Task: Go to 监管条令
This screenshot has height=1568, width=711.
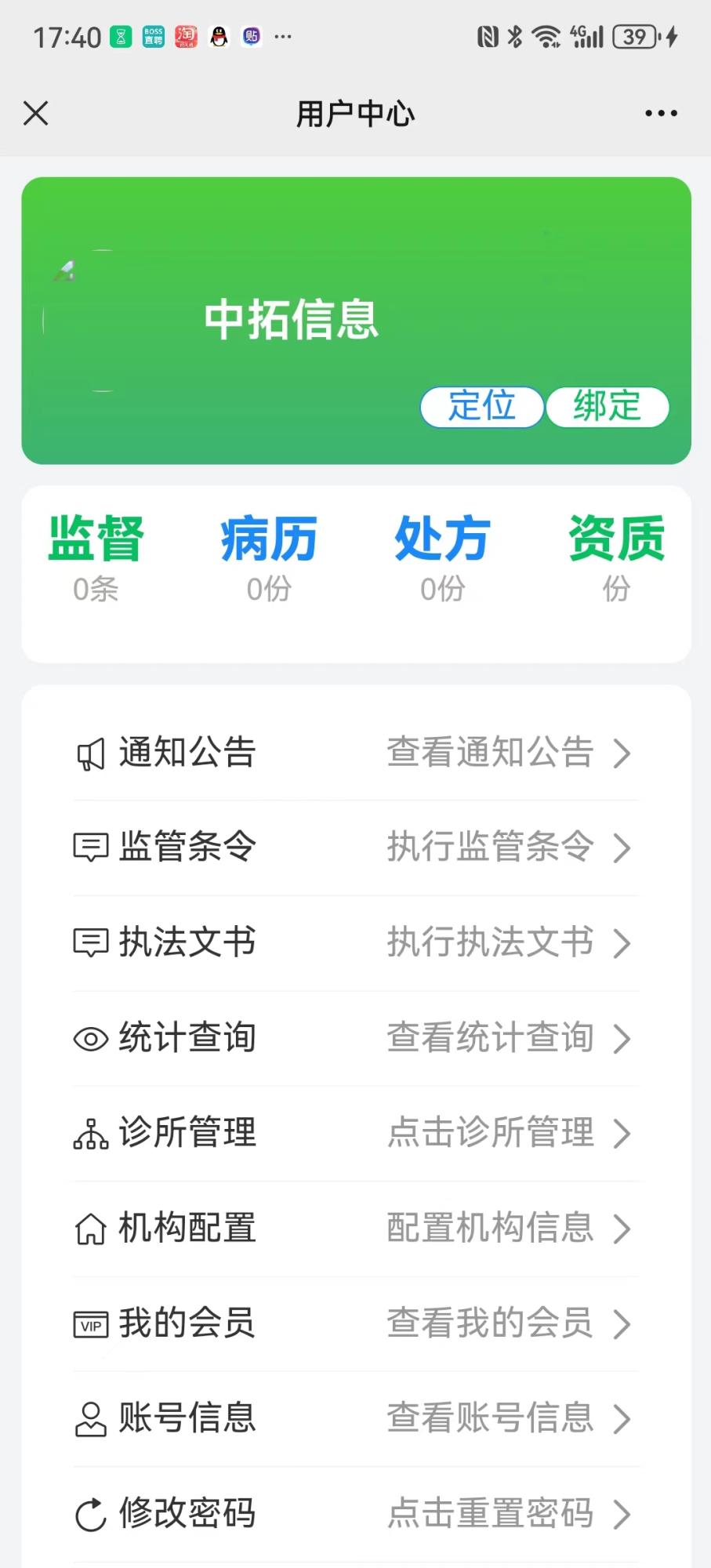Action: coord(356,848)
